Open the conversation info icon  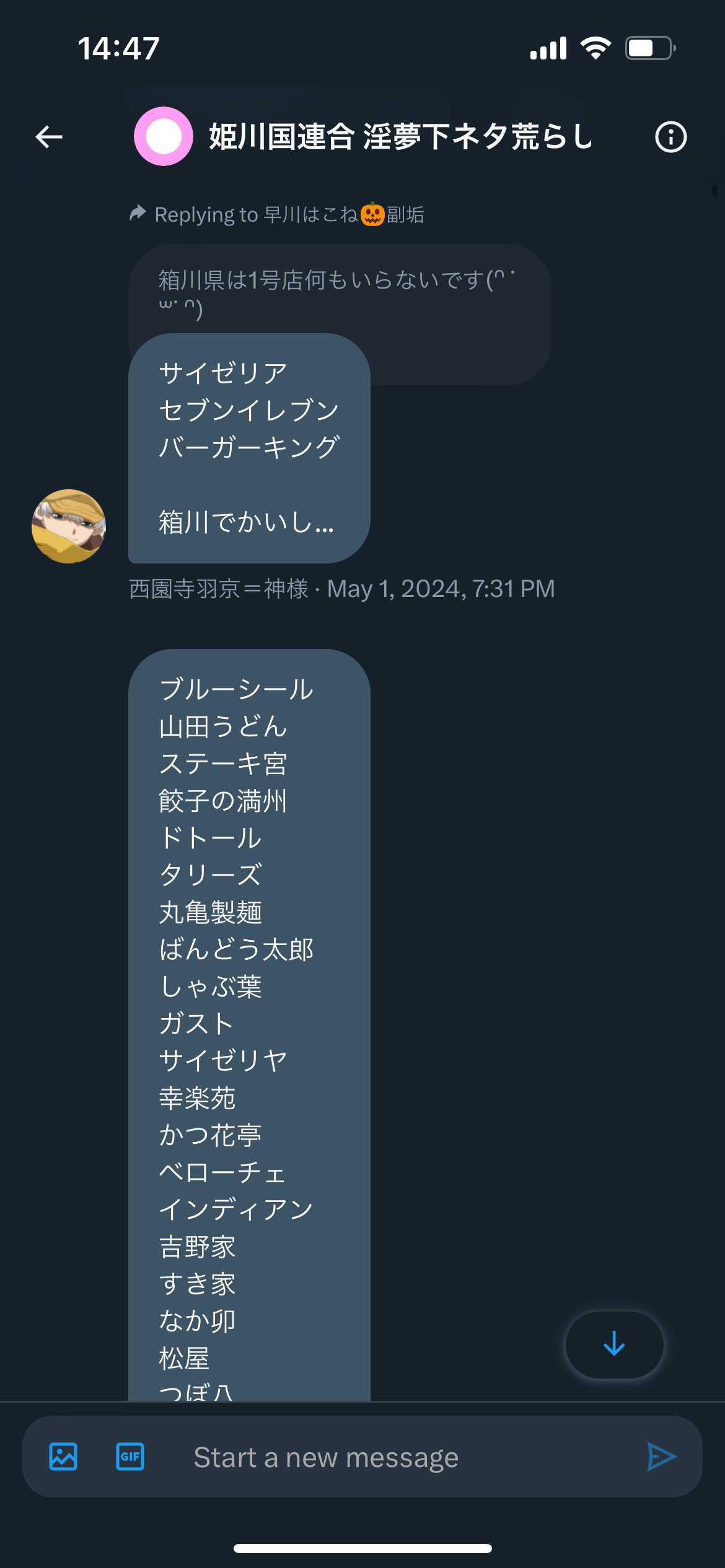670,137
